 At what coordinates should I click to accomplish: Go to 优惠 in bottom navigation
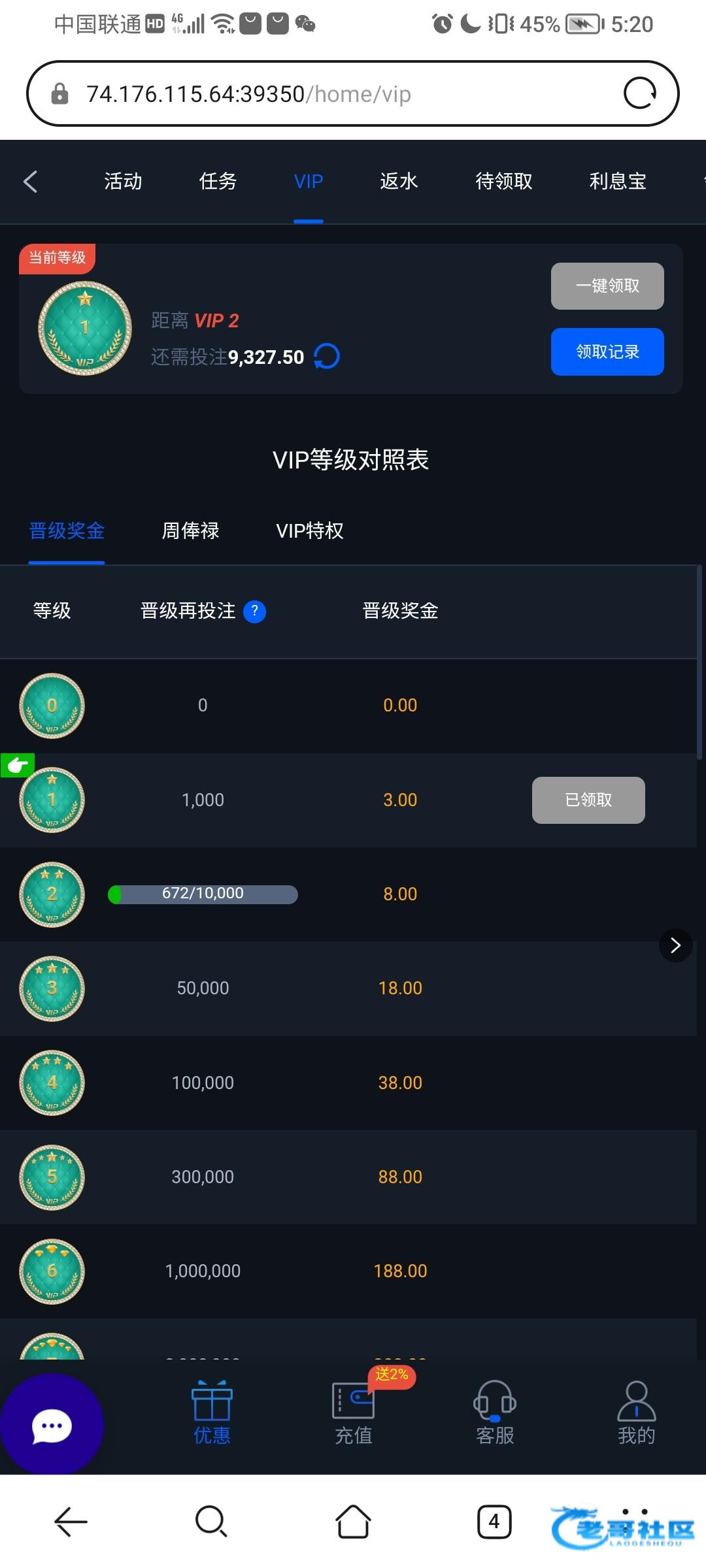coord(212,1413)
